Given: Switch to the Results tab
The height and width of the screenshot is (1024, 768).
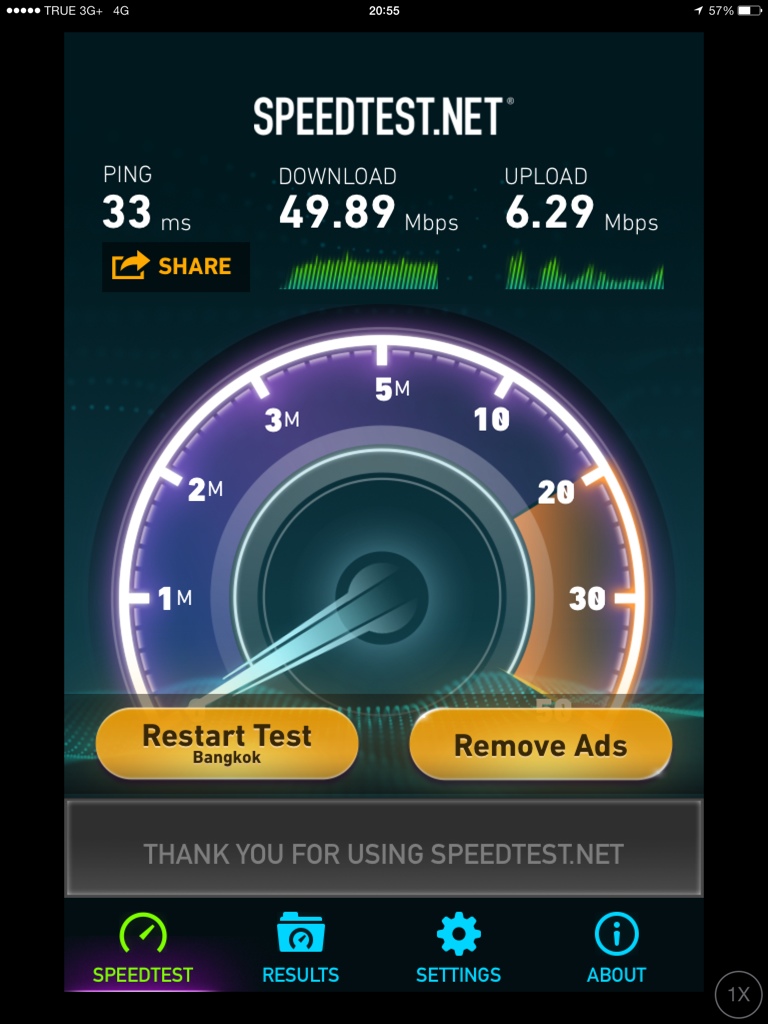Looking at the screenshot, I should [300, 948].
